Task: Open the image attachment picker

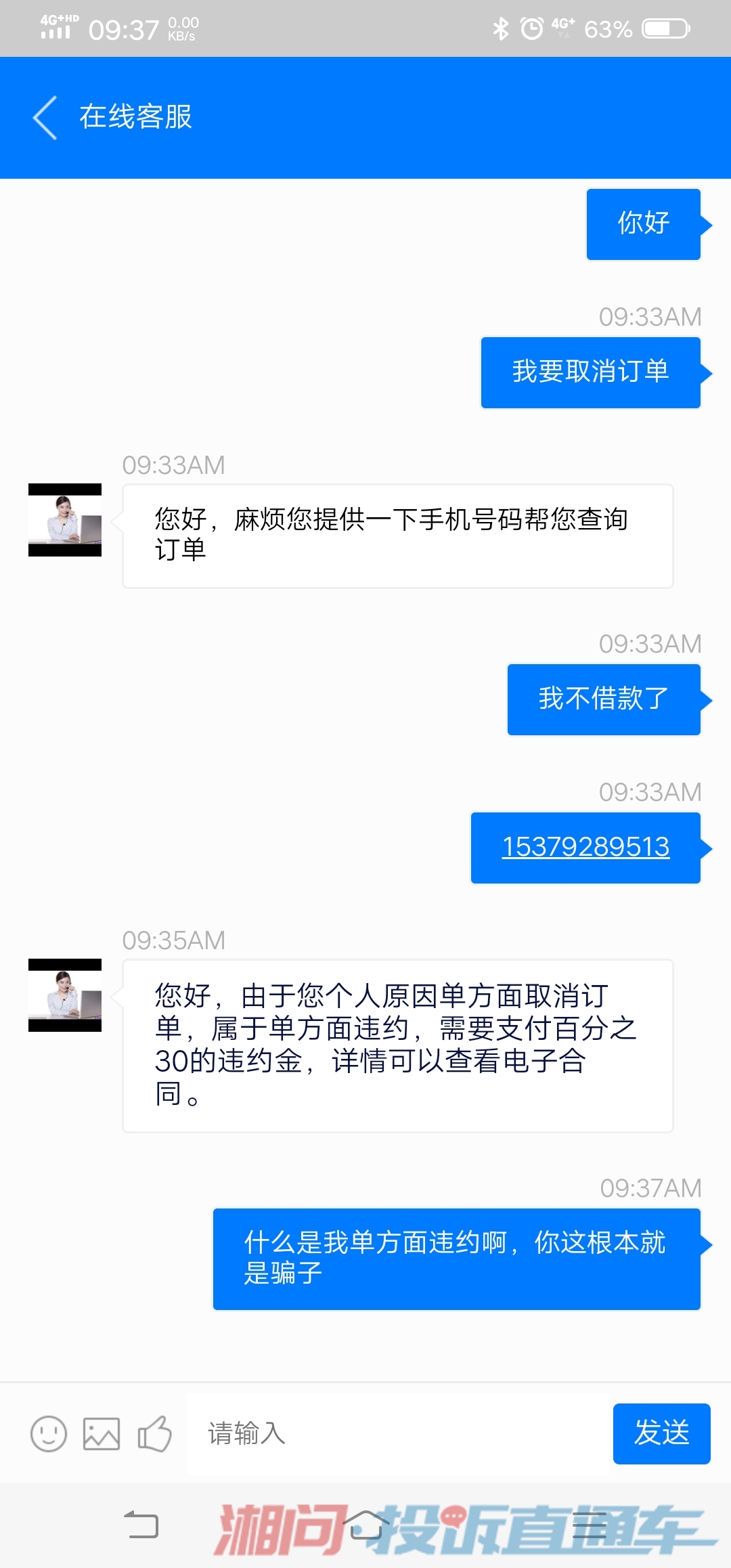Action: click(100, 1434)
